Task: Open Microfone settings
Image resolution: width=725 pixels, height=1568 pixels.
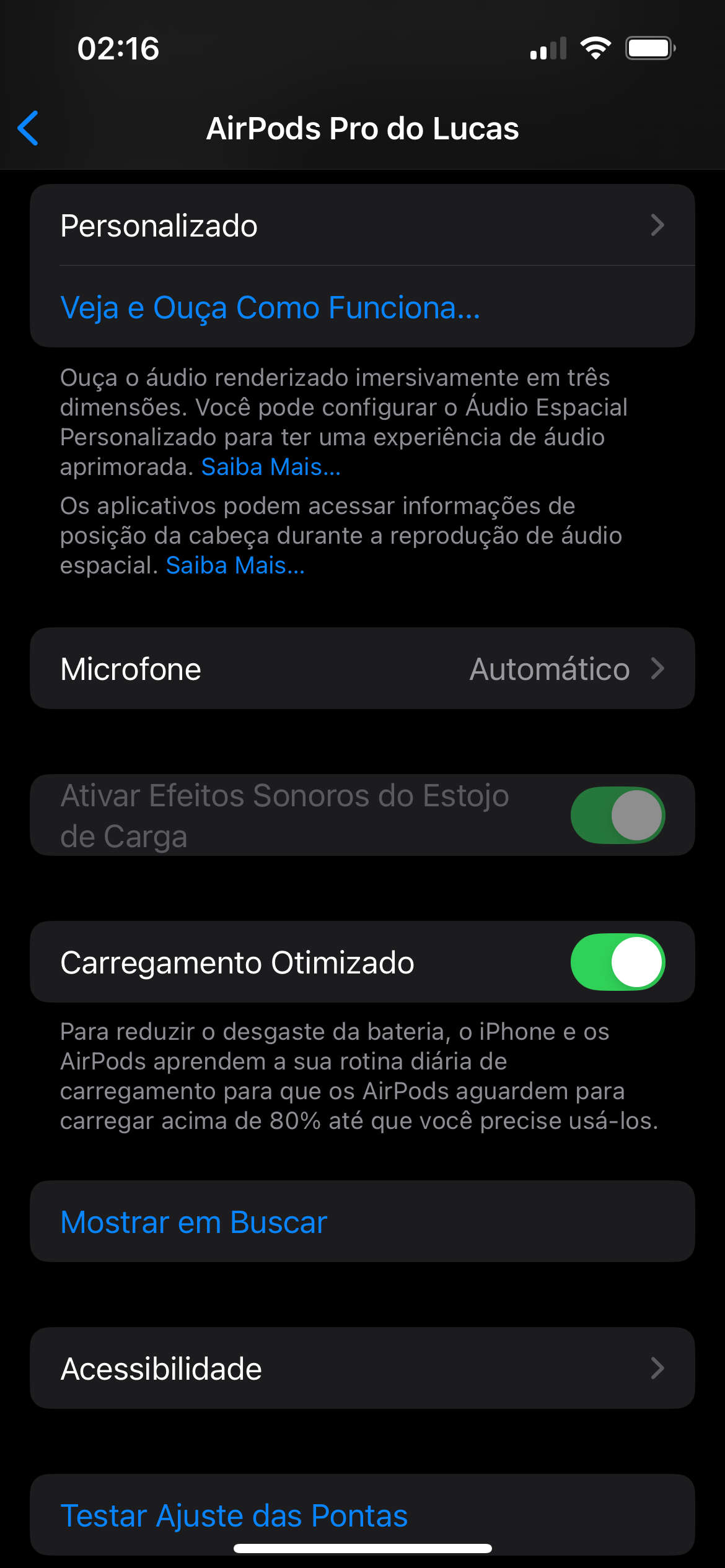Action: tap(362, 669)
